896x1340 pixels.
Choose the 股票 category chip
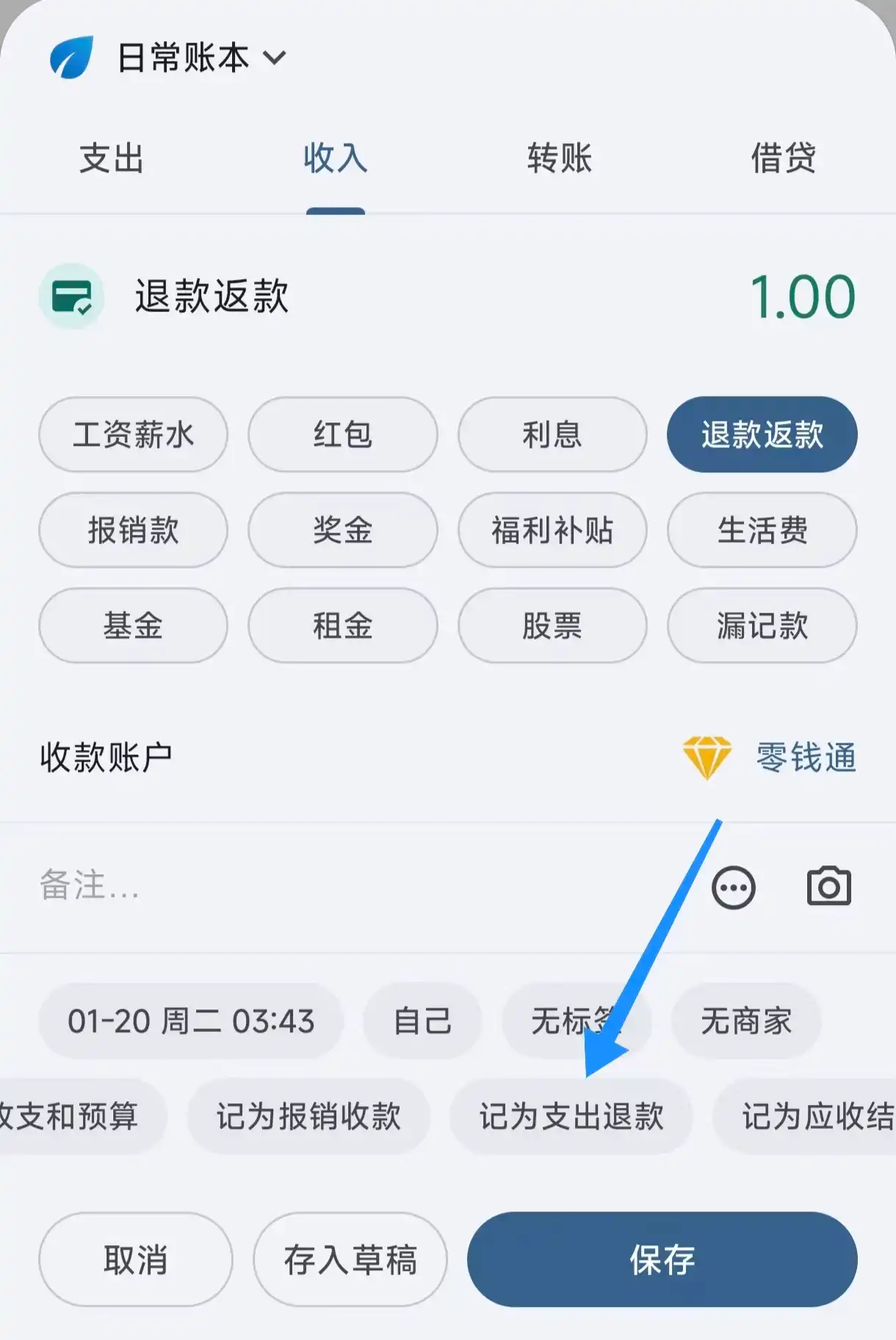click(x=552, y=625)
